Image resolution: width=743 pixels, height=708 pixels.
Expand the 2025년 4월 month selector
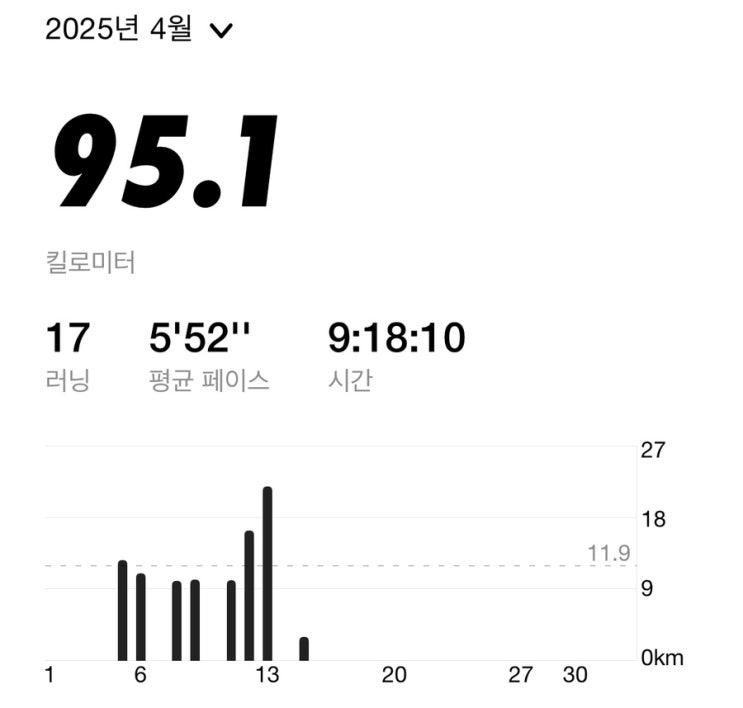220,30
